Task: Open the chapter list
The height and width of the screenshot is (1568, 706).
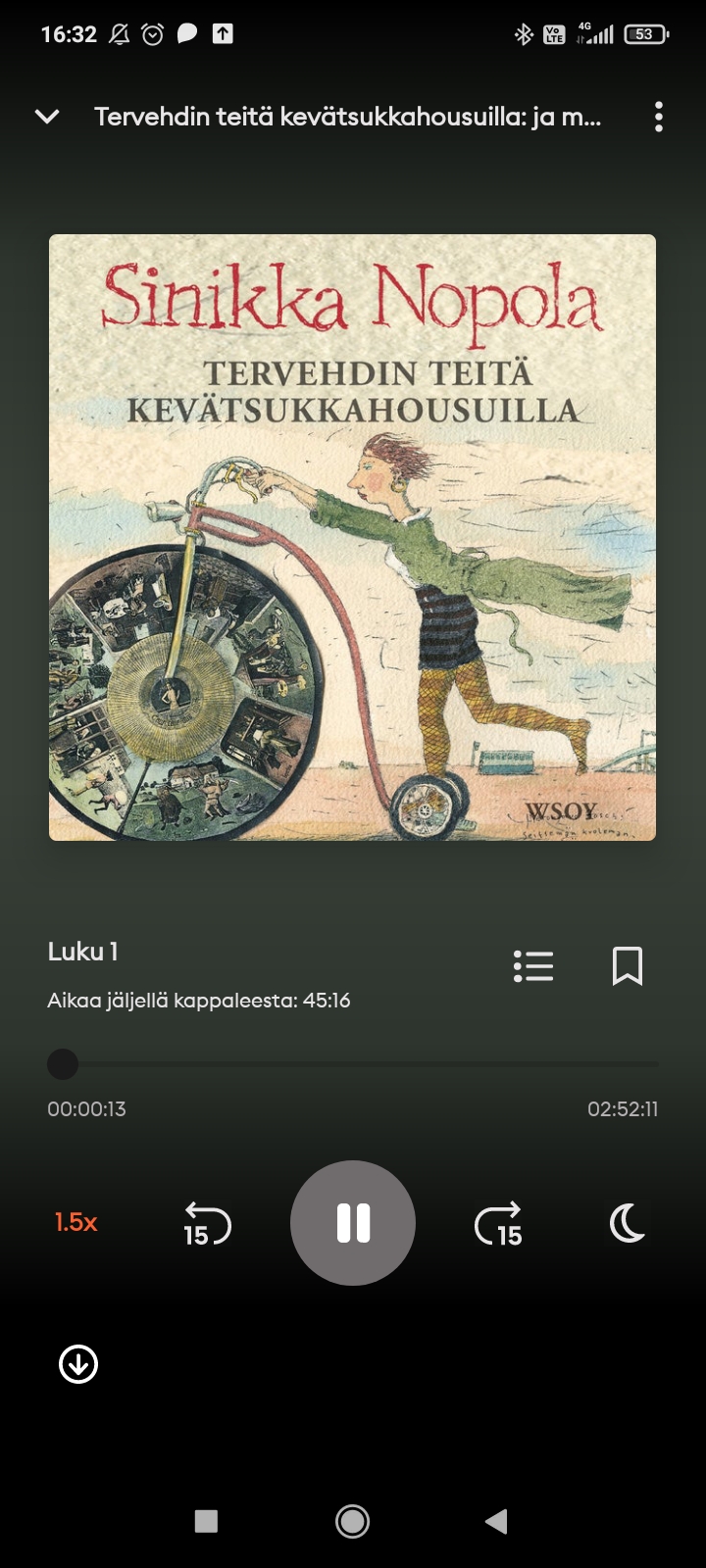Action: click(533, 966)
